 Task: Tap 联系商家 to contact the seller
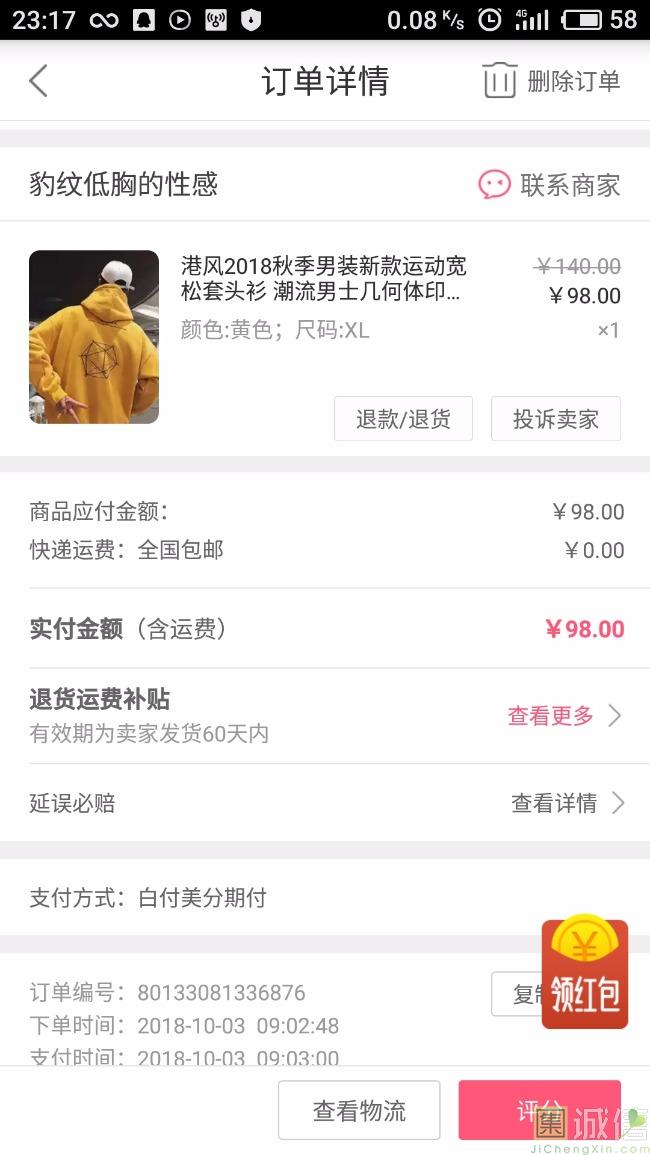(550, 185)
